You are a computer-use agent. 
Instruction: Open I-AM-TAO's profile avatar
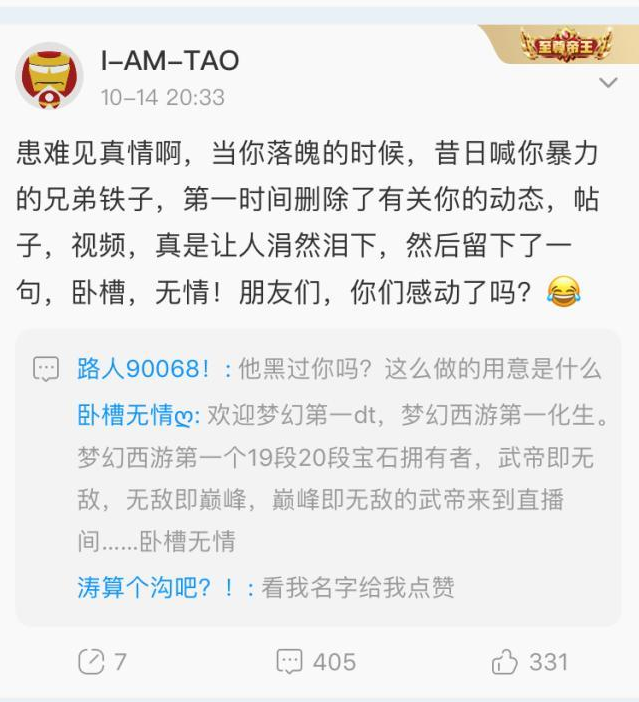click(49, 77)
